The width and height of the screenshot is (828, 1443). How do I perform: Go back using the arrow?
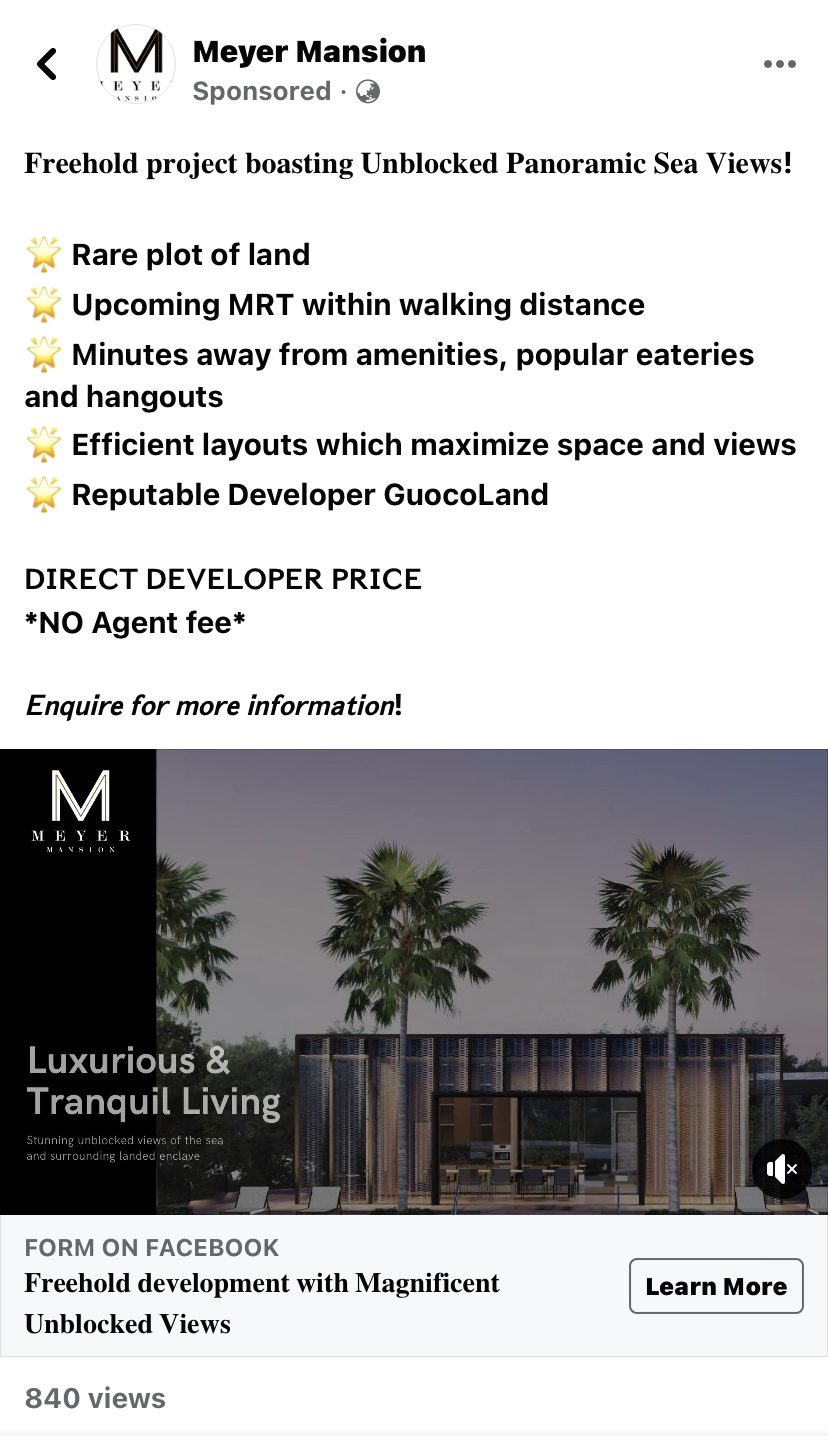(x=47, y=65)
